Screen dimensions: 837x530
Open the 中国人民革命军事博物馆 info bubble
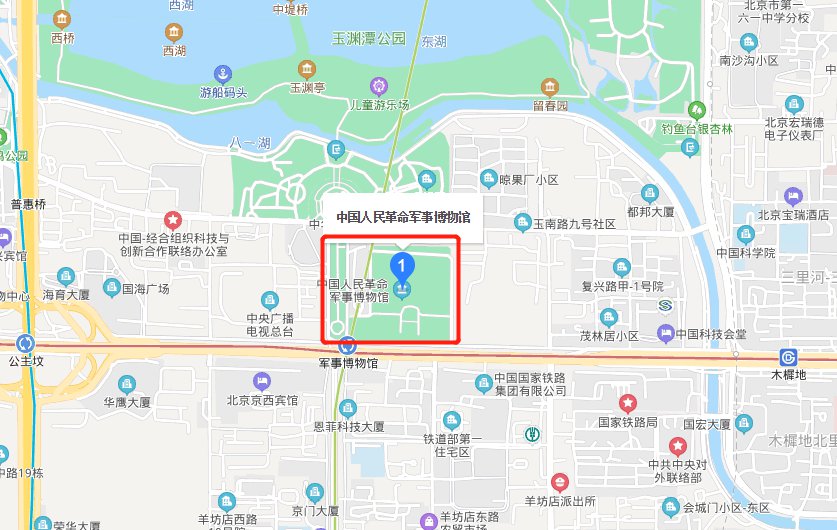pos(403,216)
